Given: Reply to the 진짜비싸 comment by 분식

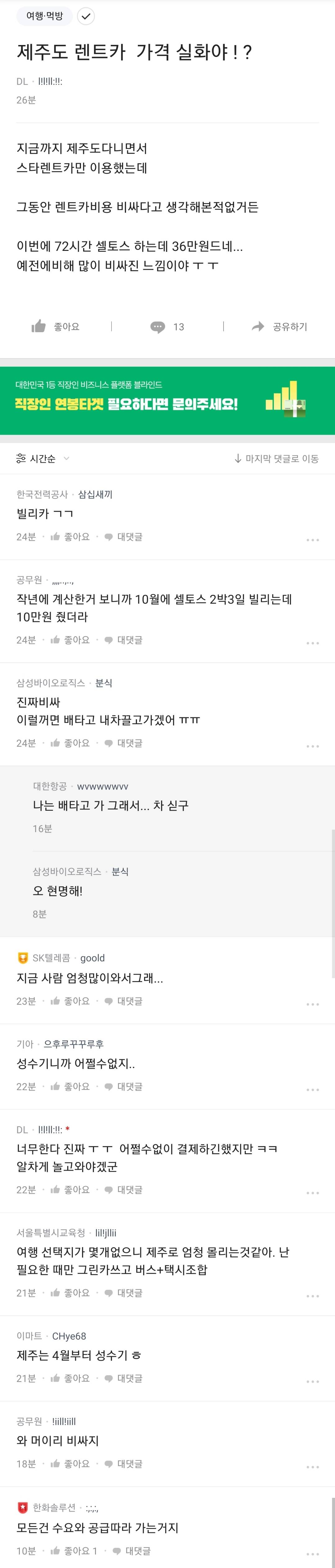Looking at the screenshot, I should tap(124, 743).
